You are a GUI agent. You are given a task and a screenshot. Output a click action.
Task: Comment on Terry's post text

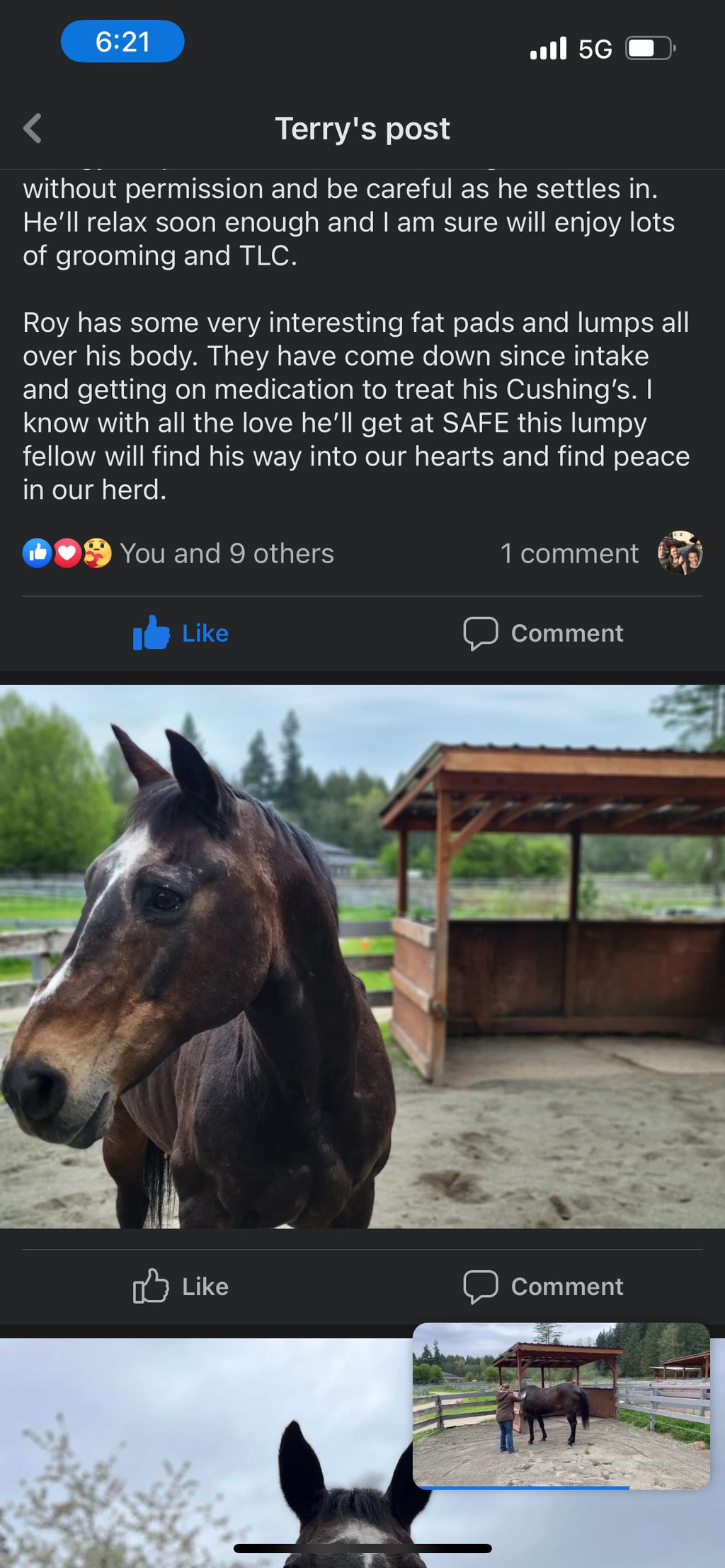(x=544, y=633)
